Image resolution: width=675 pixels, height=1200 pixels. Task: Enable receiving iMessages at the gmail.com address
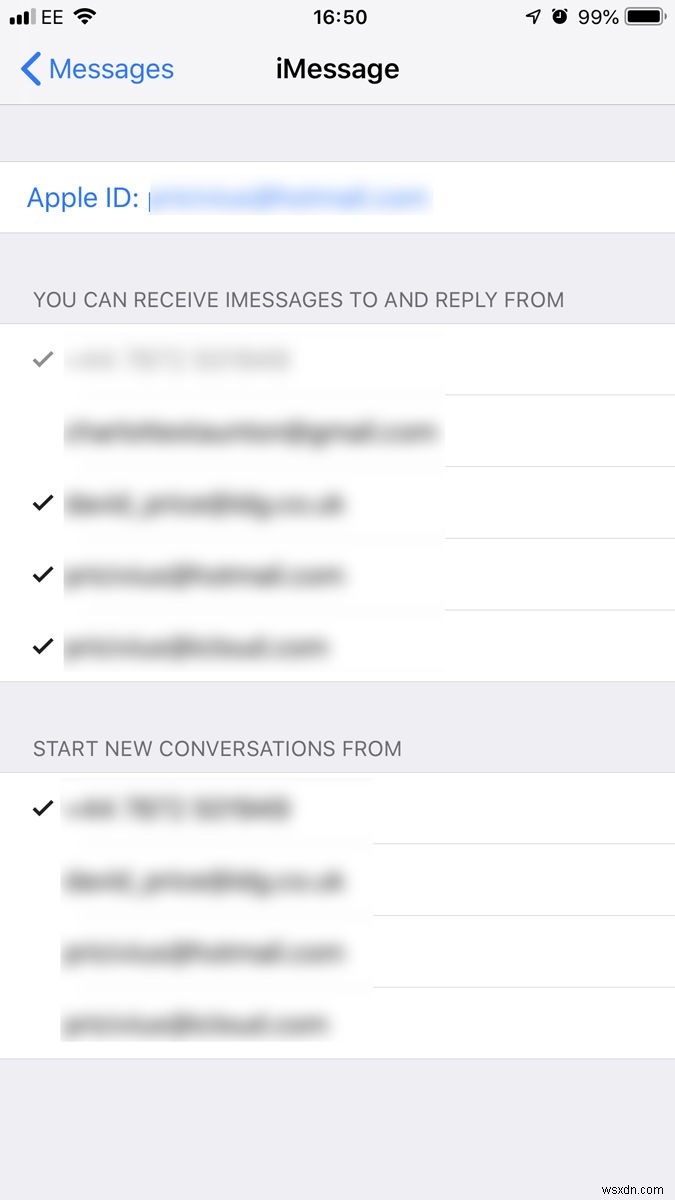coord(250,432)
